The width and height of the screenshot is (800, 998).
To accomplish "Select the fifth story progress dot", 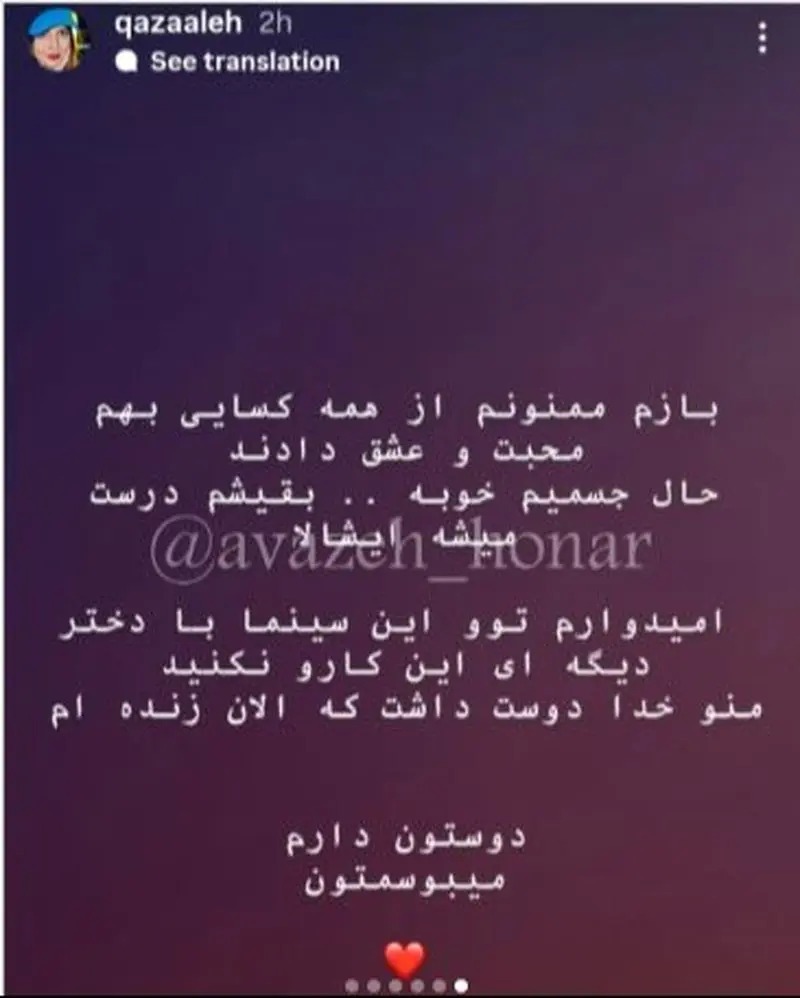I will click(x=438, y=986).
